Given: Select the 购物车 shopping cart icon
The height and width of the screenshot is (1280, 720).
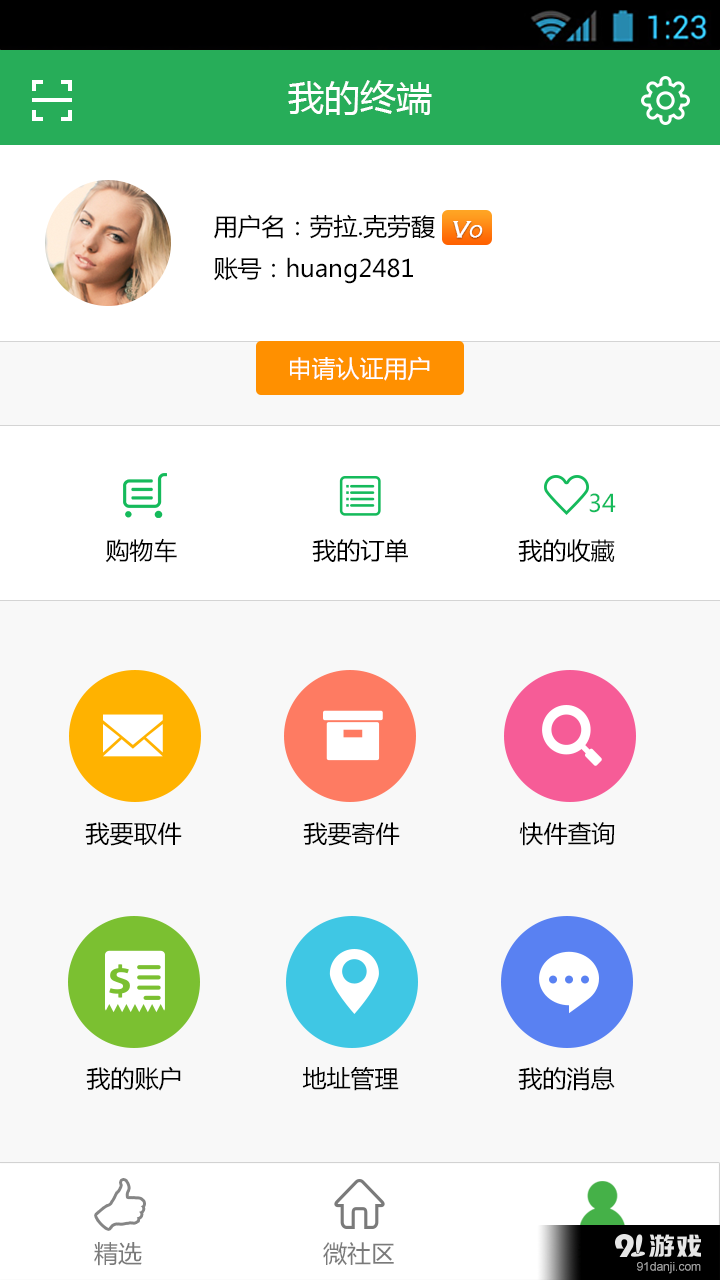Looking at the screenshot, I should click(142, 492).
